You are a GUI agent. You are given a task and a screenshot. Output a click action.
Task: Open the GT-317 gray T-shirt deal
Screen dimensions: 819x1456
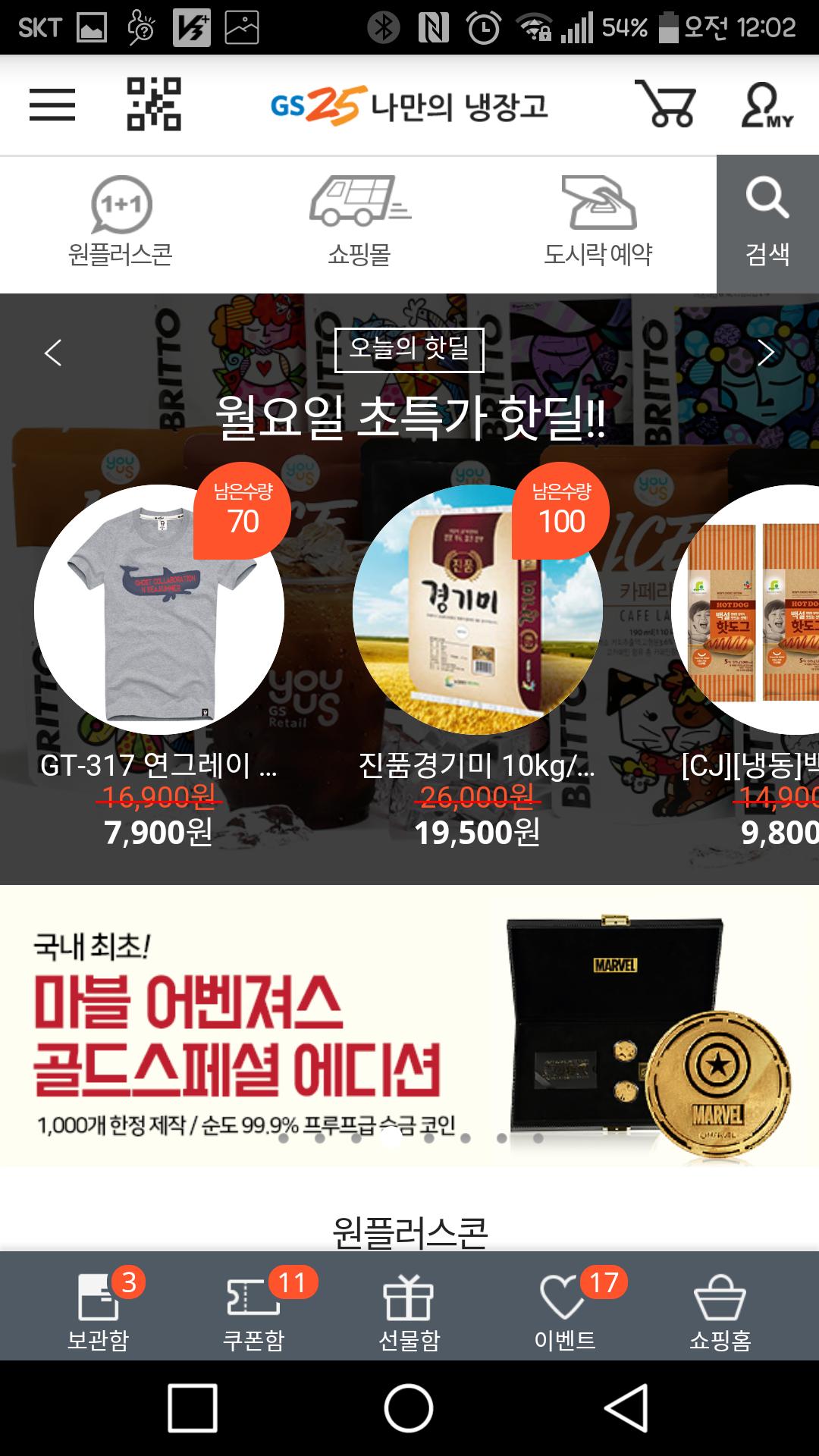click(159, 610)
